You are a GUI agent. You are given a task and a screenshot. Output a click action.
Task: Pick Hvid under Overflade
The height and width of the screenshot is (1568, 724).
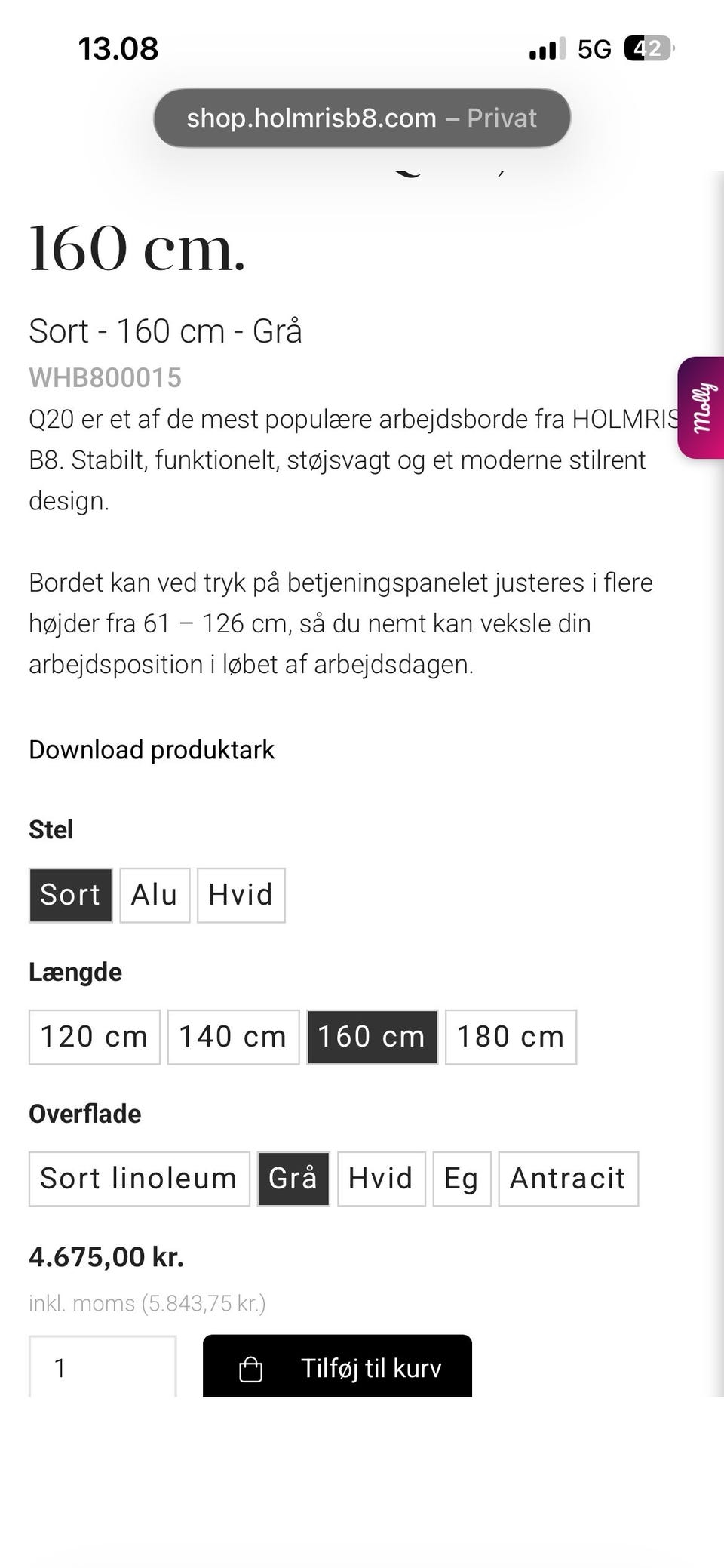(382, 1179)
